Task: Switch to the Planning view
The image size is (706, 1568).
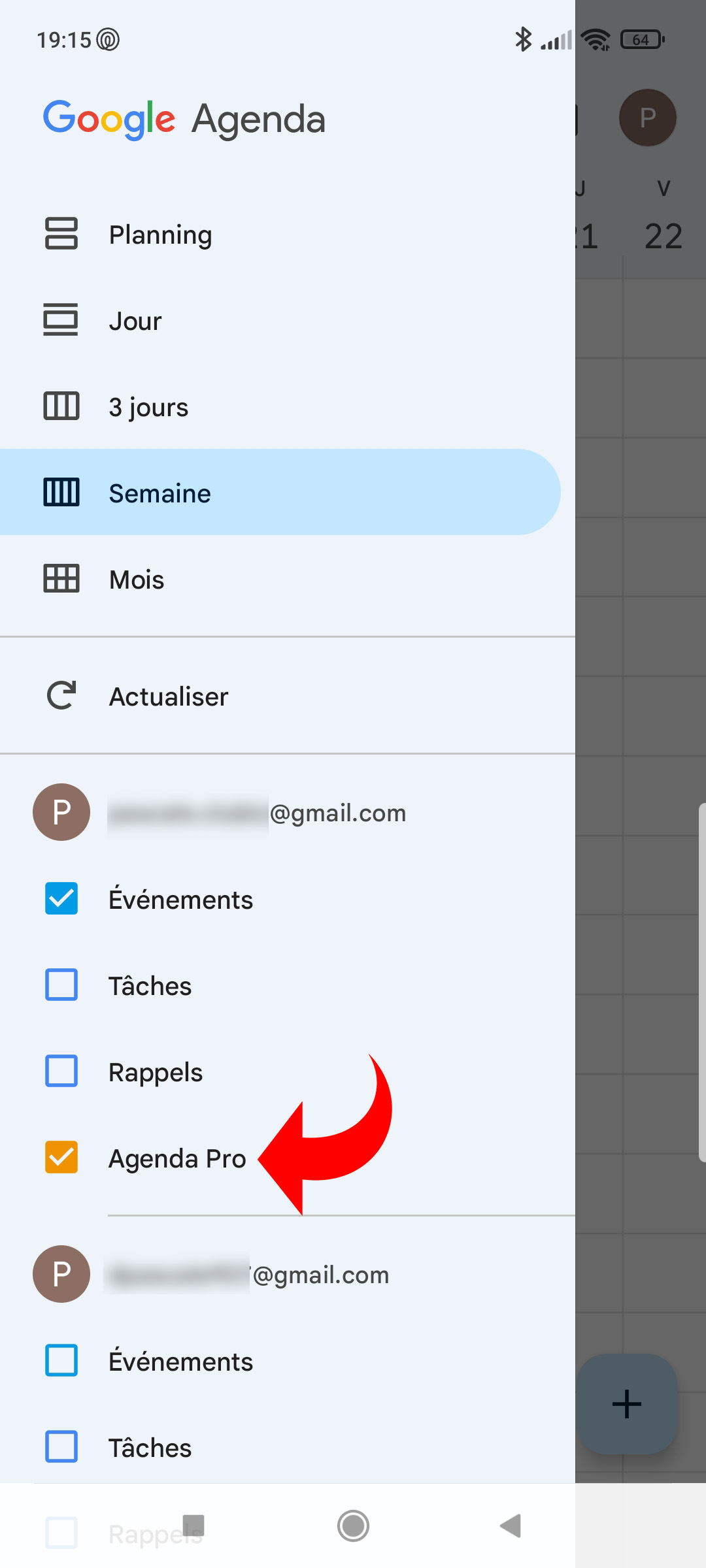Action: pos(160,235)
